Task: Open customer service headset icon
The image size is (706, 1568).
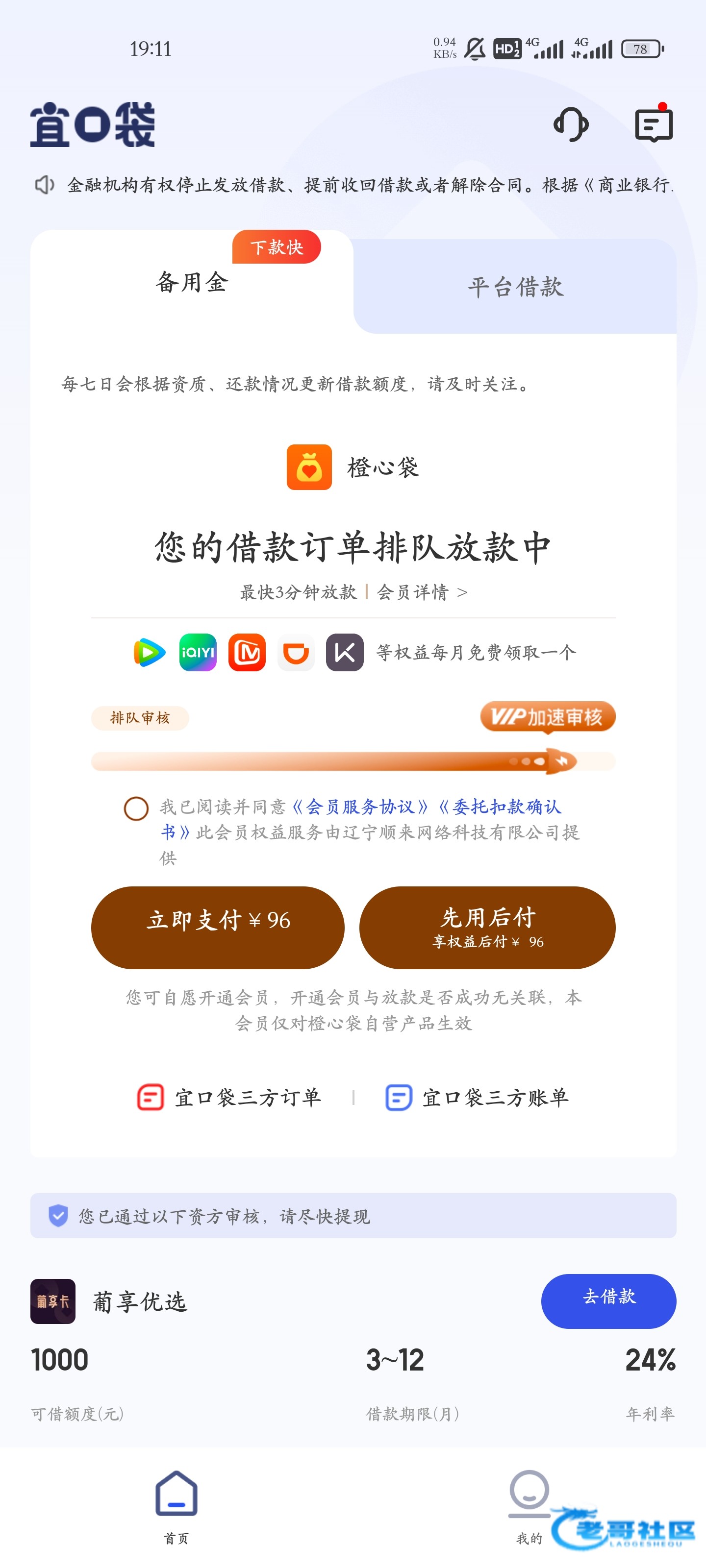Action: point(571,124)
